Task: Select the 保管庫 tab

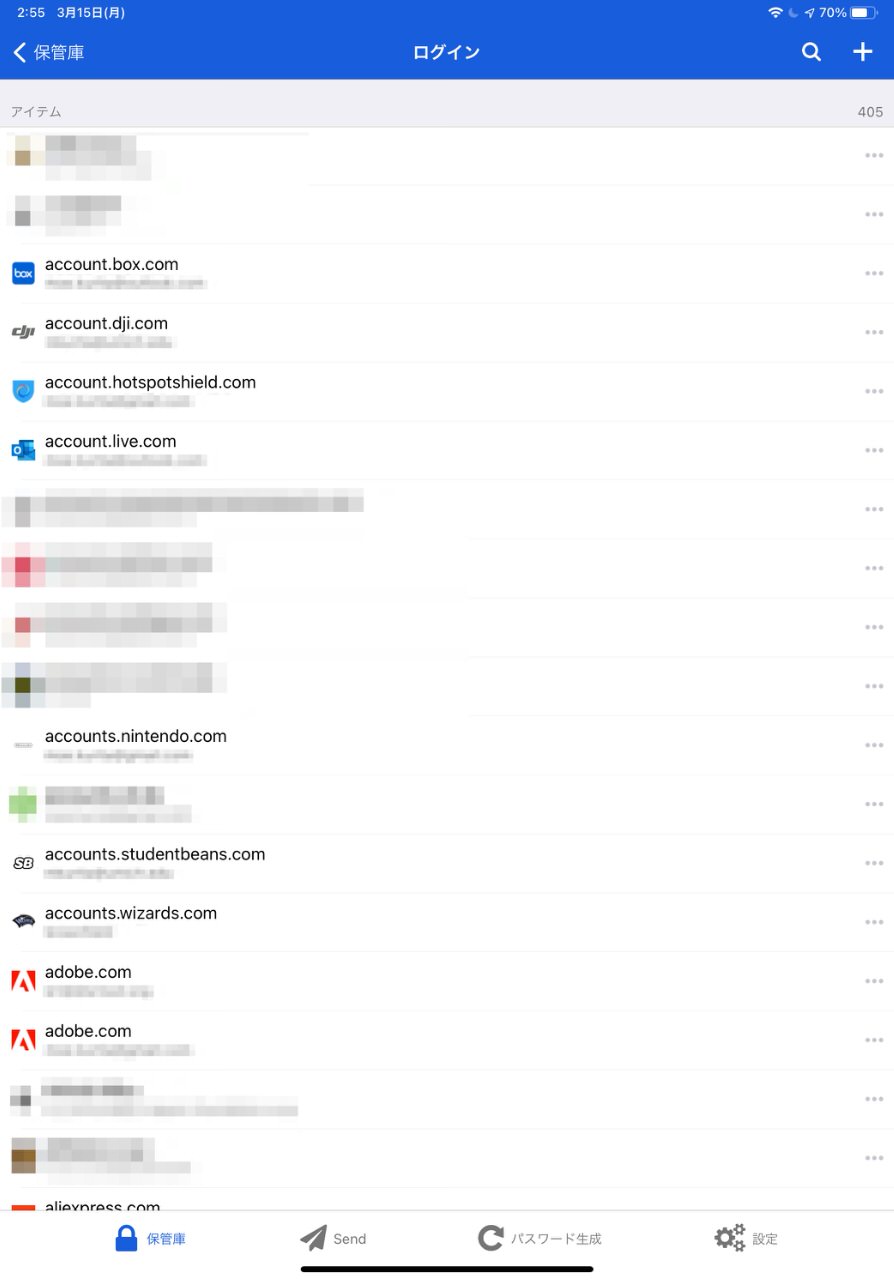Action: click(x=150, y=1238)
